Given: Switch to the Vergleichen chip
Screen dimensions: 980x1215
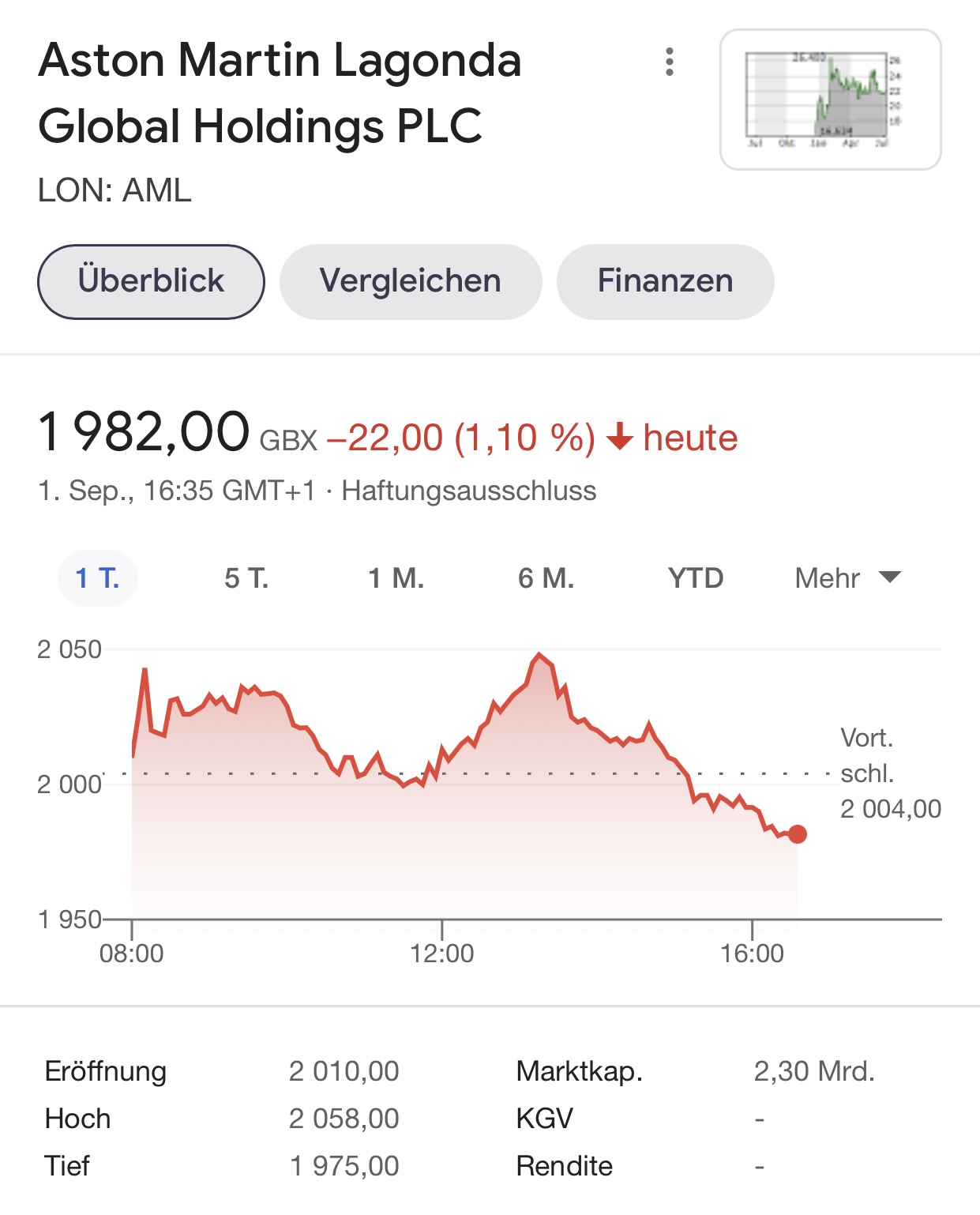Looking at the screenshot, I should pos(411,281).
